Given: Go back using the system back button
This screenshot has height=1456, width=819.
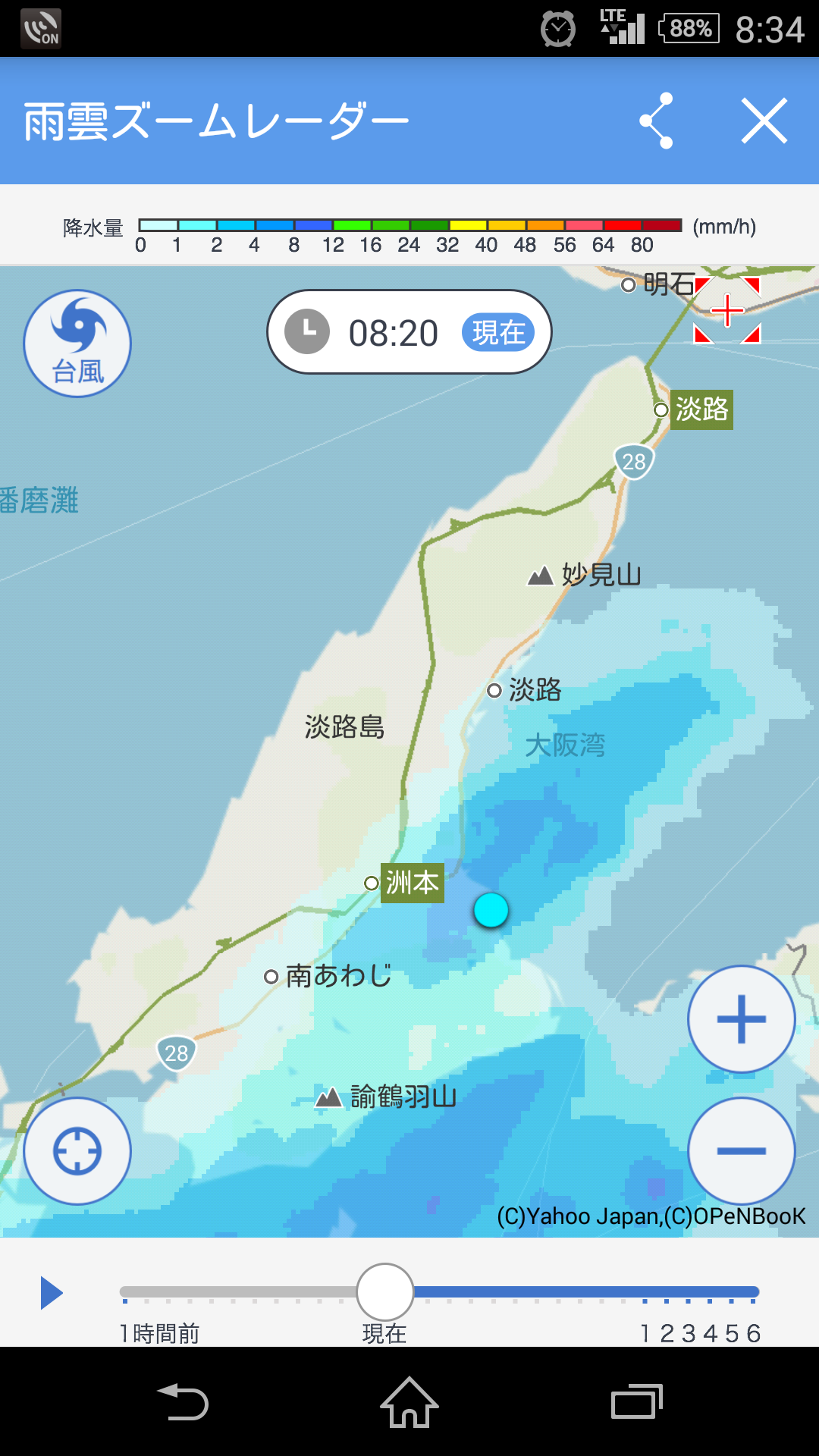Looking at the screenshot, I should tap(183, 1402).
